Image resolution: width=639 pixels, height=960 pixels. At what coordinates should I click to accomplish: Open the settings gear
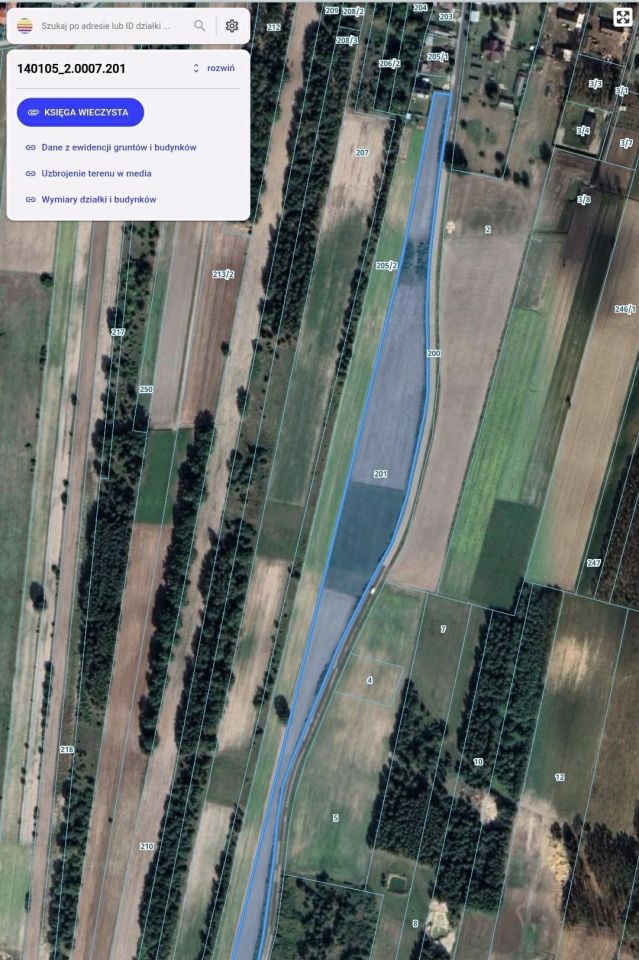coord(232,26)
